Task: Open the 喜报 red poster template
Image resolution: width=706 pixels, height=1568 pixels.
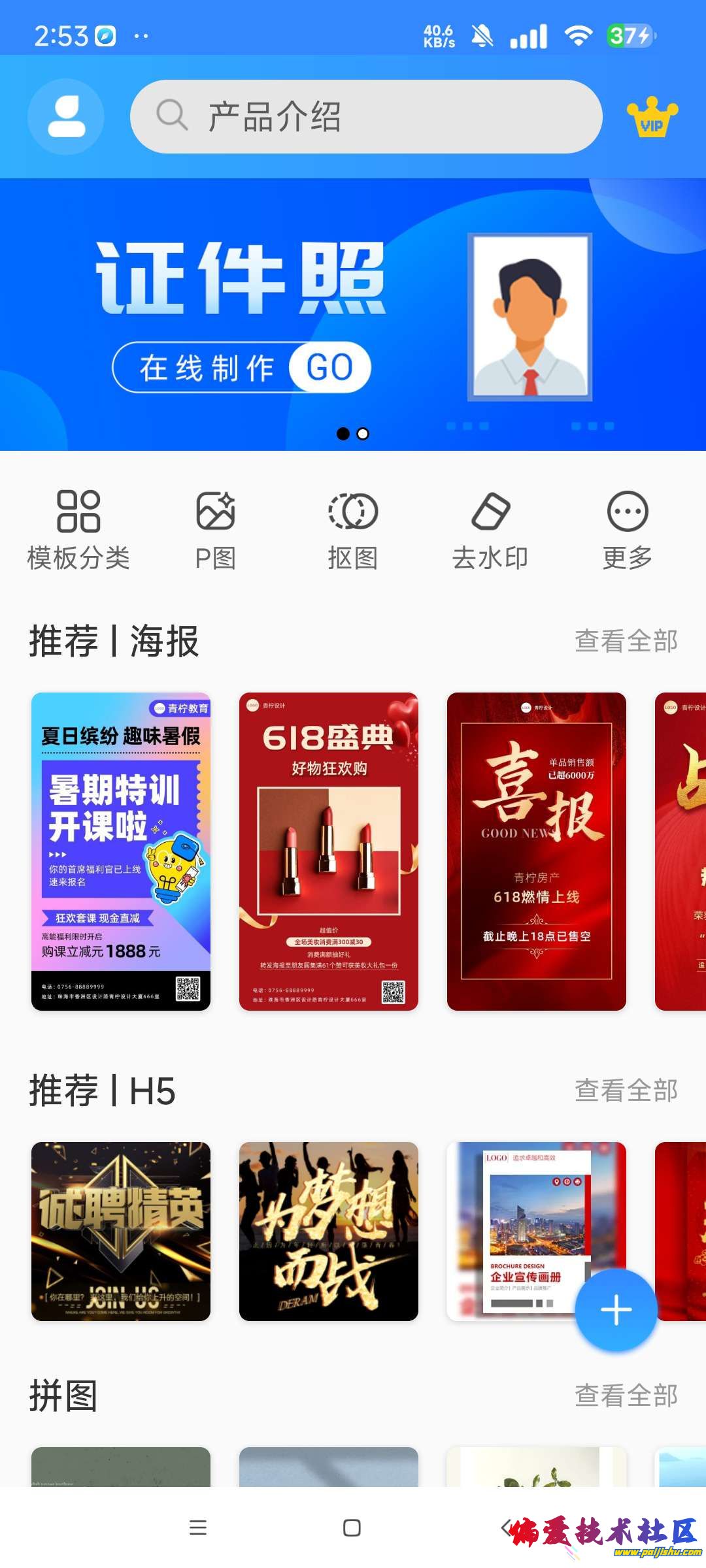Action: [x=537, y=851]
